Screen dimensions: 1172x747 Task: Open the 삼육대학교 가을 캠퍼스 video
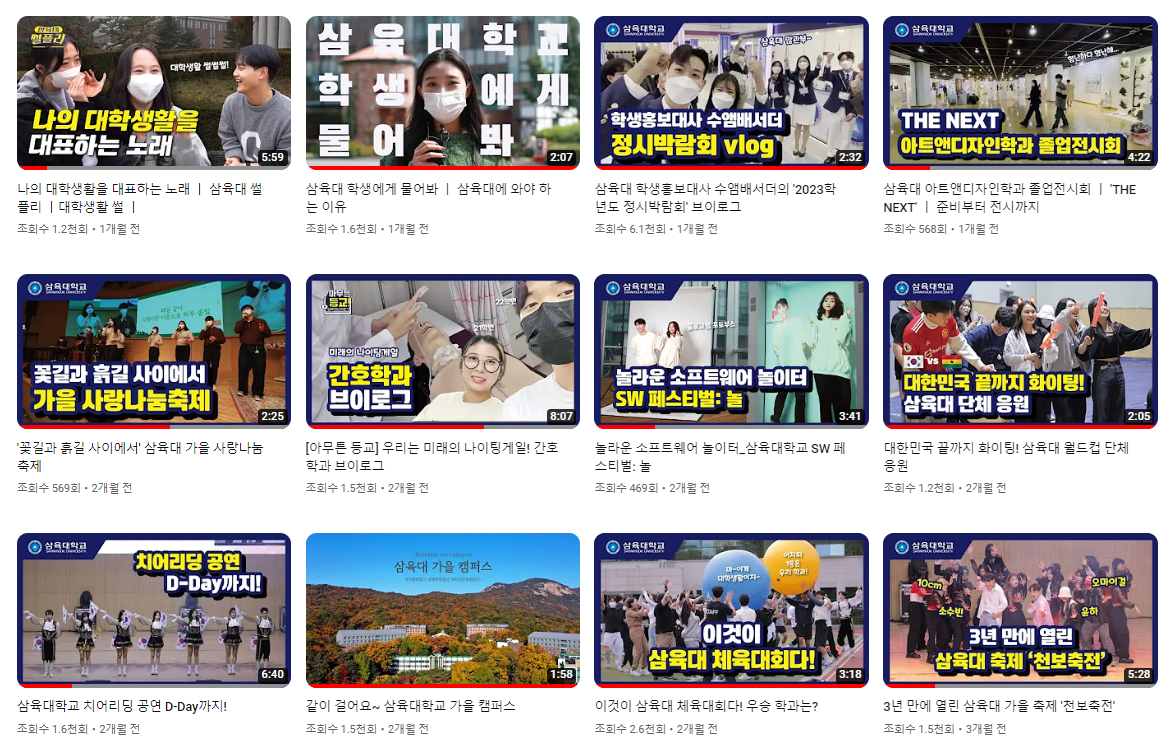[x=442, y=610]
